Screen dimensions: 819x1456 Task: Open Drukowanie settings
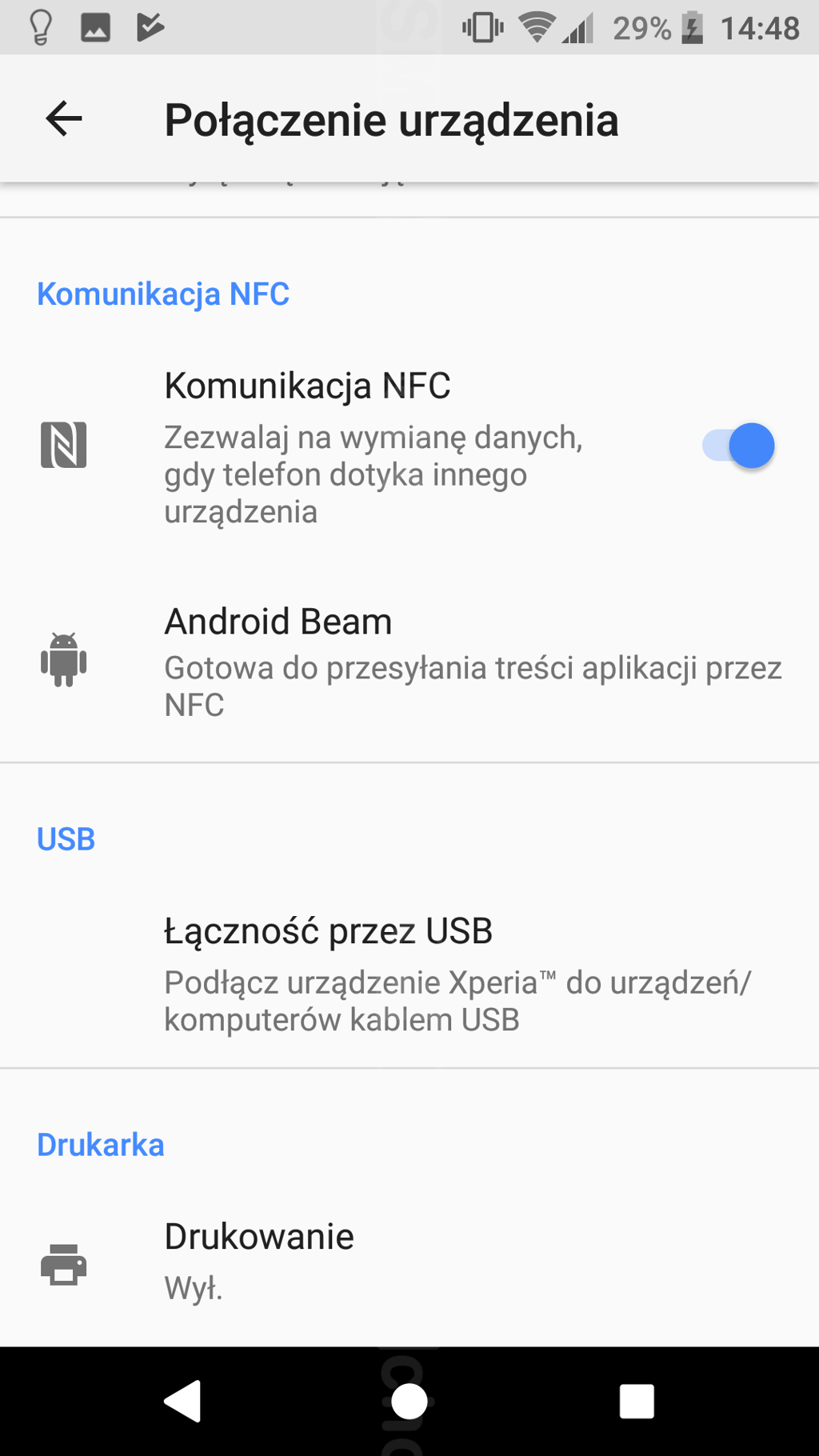point(409,1262)
